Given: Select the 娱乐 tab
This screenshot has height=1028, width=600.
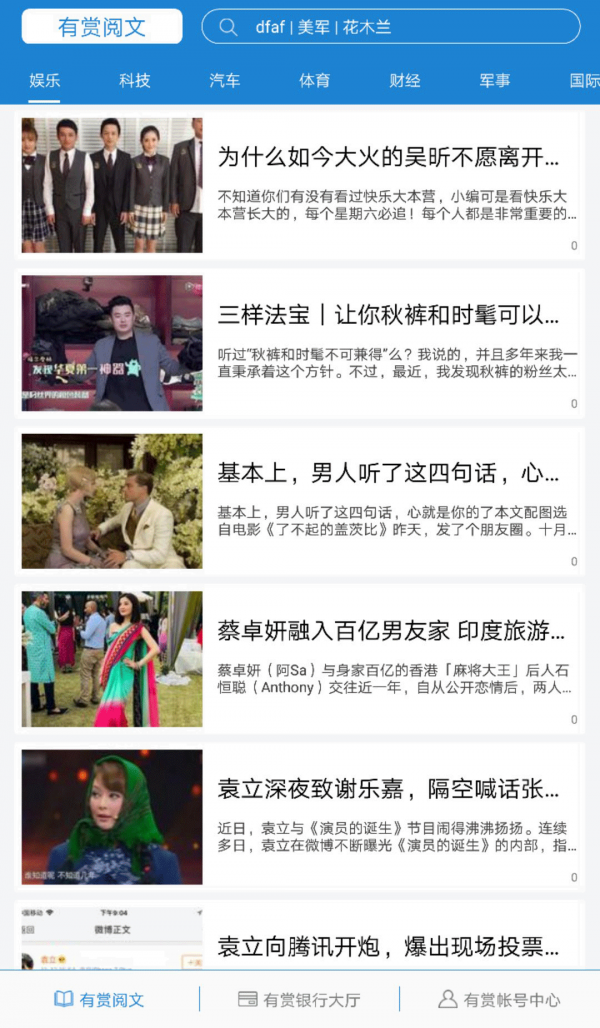Looking at the screenshot, I should click(x=45, y=81).
